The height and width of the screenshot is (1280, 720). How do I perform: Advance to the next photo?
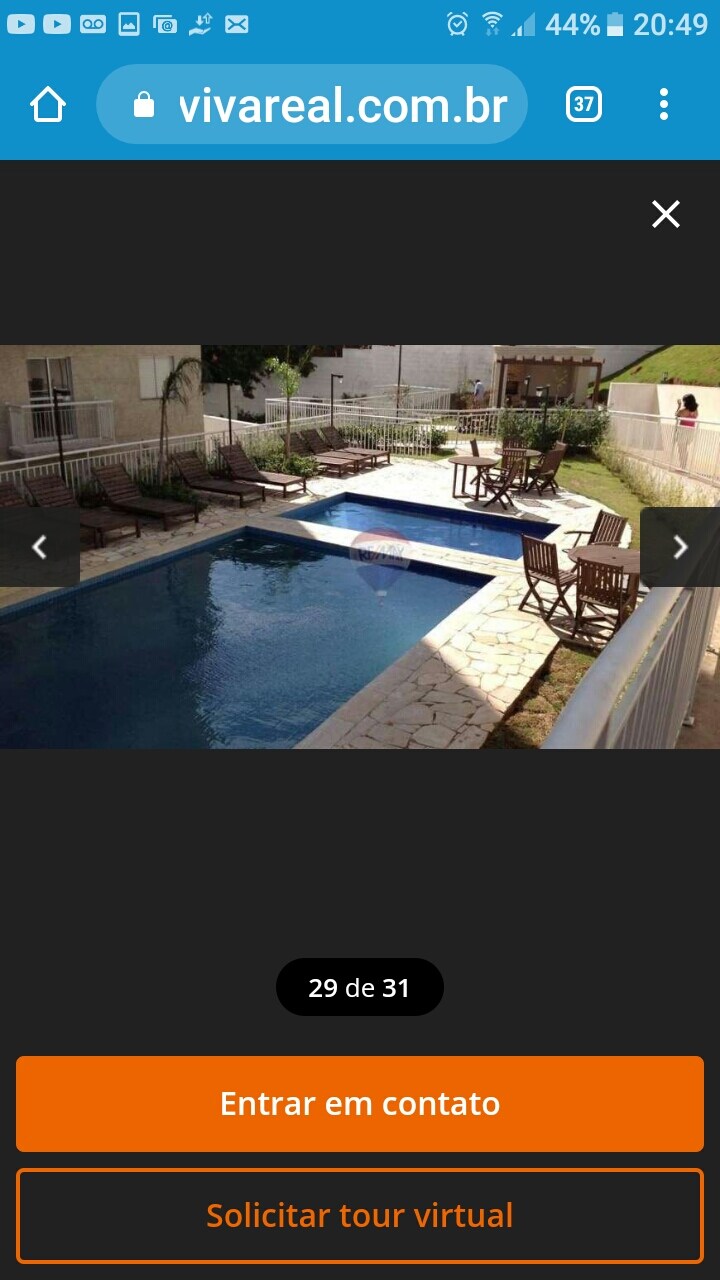tap(680, 547)
